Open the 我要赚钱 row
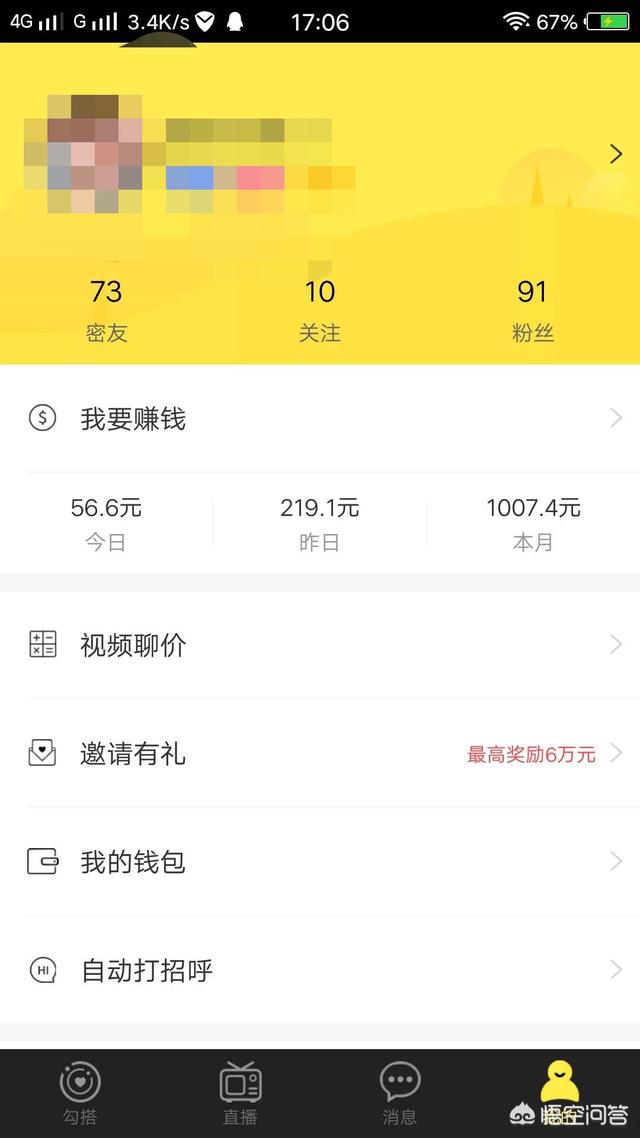Viewport: 640px width, 1138px height. coord(320,419)
